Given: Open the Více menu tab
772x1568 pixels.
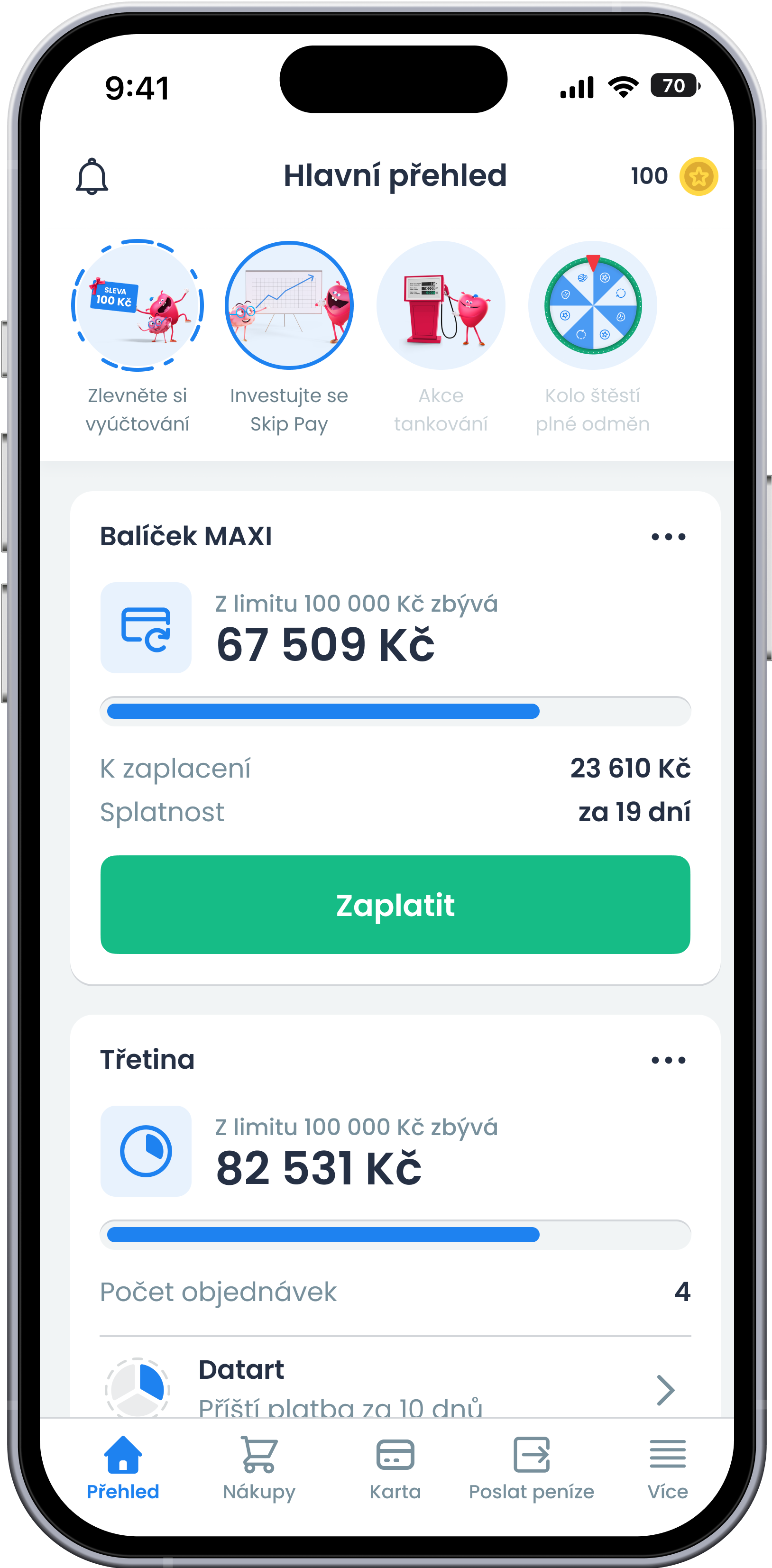Looking at the screenshot, I should [x=667, y=1468].
